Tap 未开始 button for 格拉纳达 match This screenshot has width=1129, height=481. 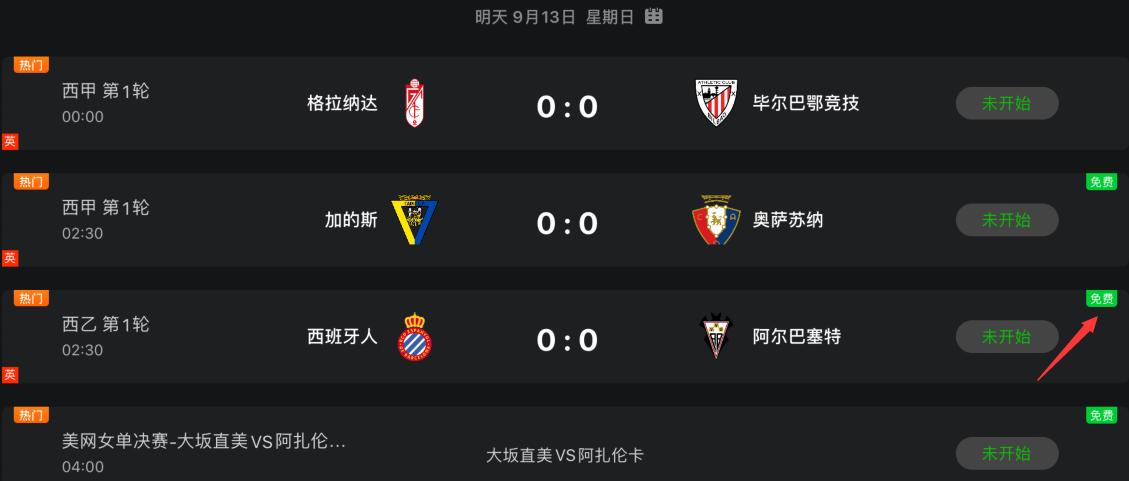click(x=1006, y=103)
